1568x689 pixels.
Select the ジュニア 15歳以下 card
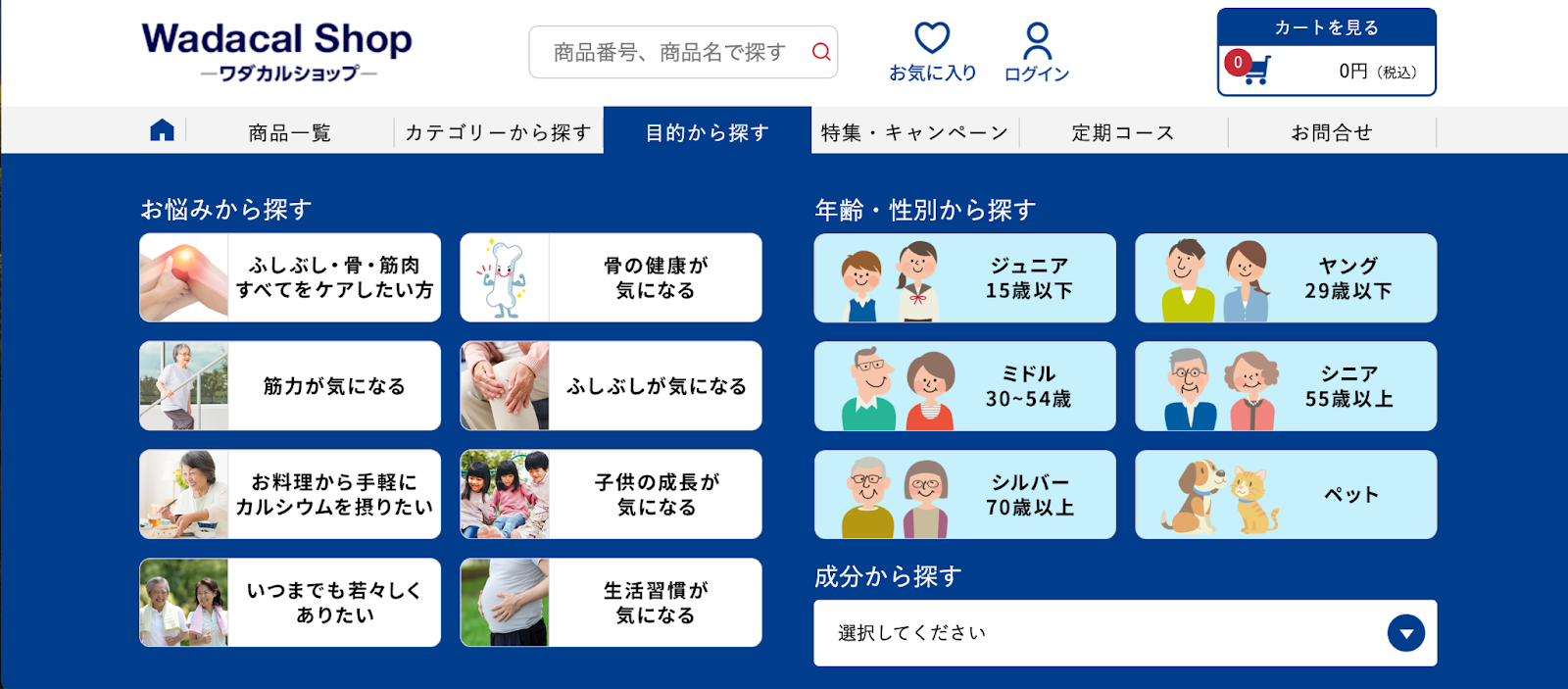click(964, 277)
